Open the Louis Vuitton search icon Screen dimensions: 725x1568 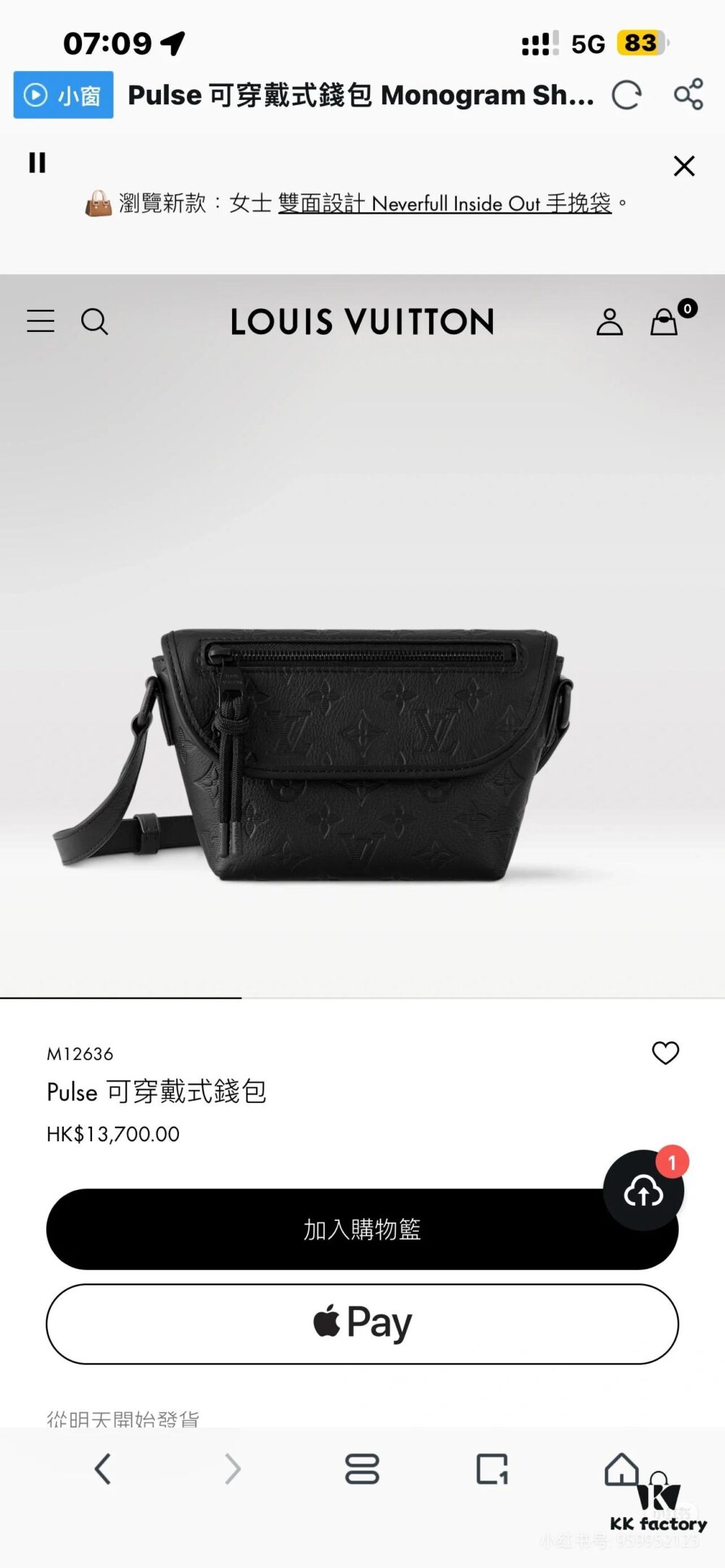tap(95, 323)
